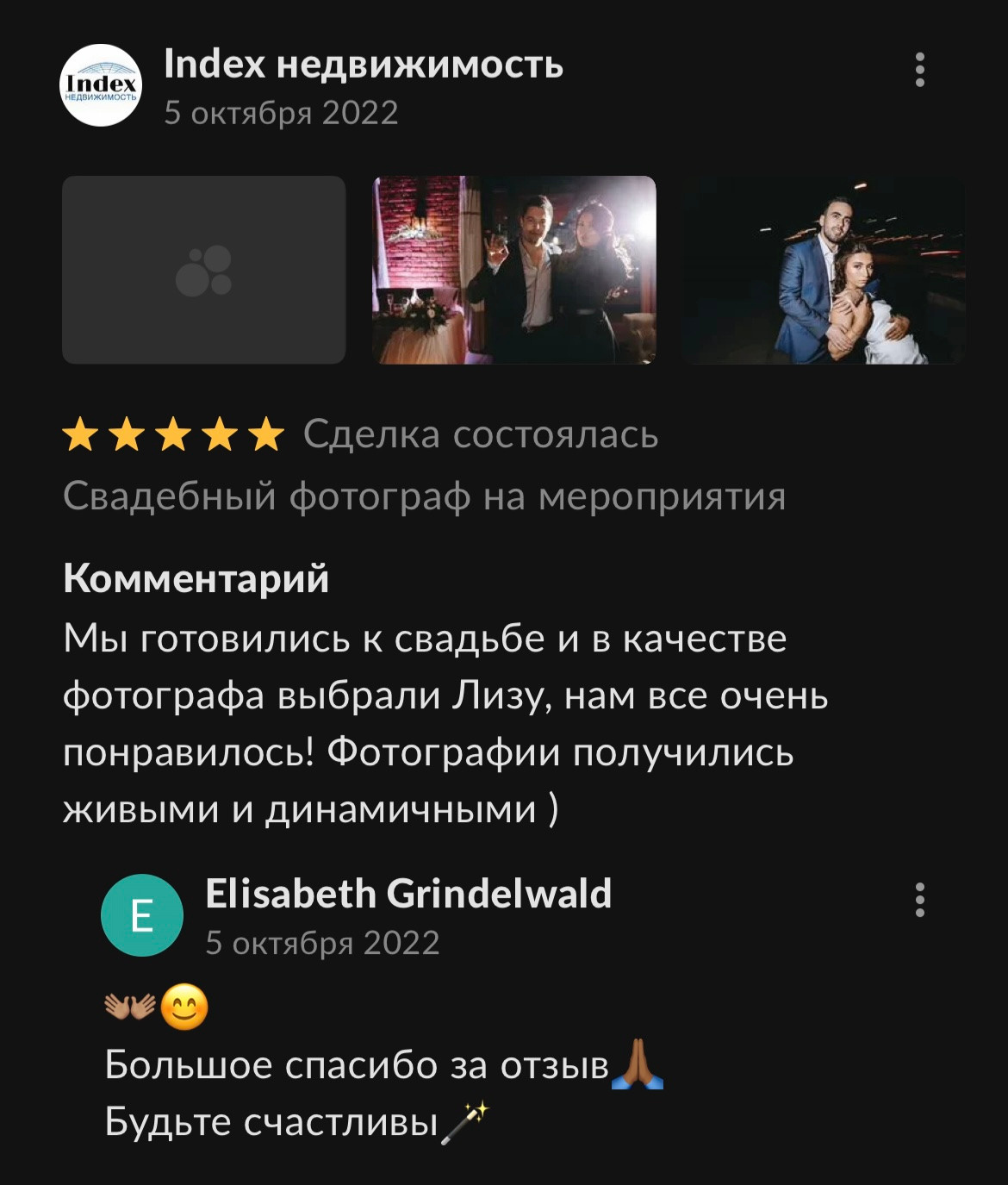This screenshot has height=1185, width=1008.
Task: Expand the reply options dropdown
Action: tap(921, 901)
